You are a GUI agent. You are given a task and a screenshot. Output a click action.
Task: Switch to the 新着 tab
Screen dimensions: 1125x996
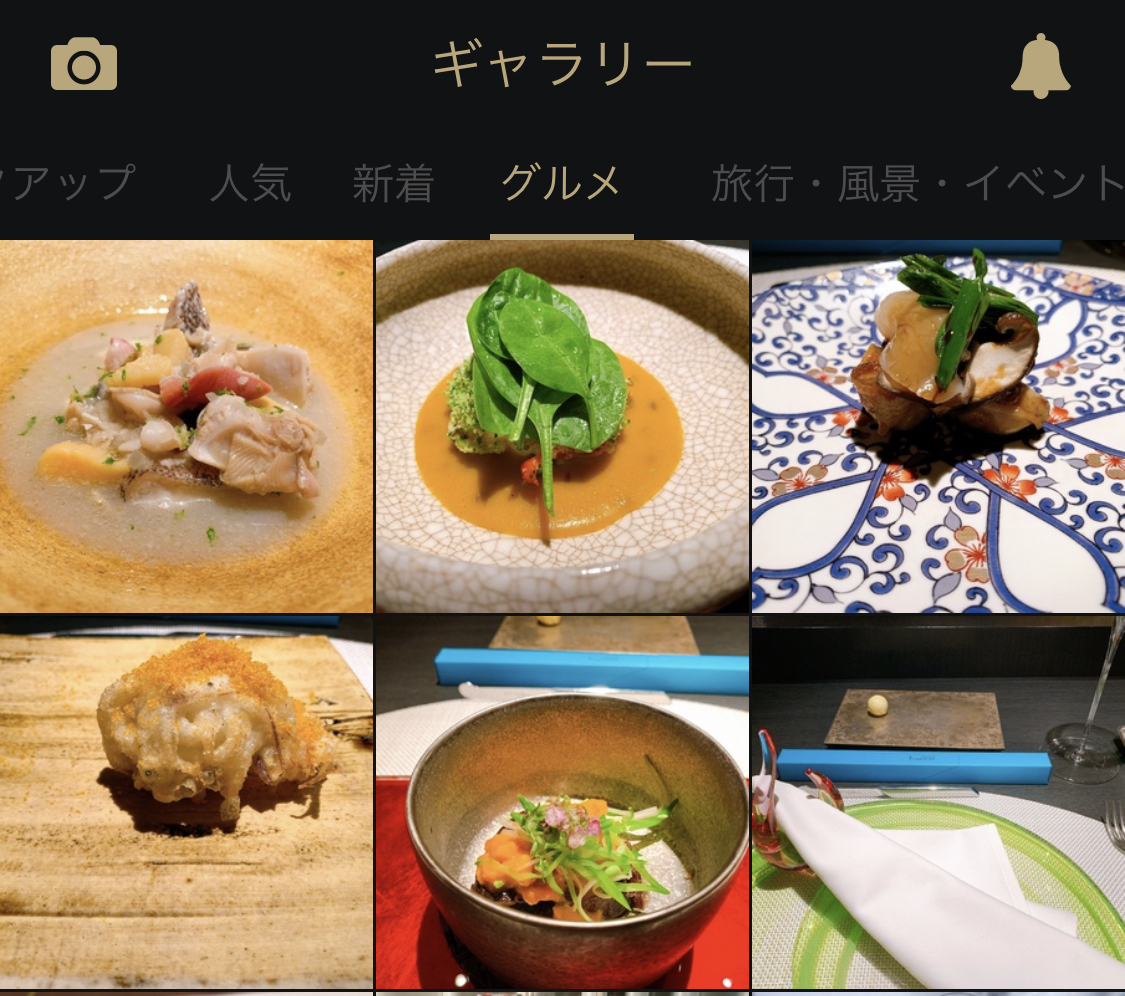[393, 184]
